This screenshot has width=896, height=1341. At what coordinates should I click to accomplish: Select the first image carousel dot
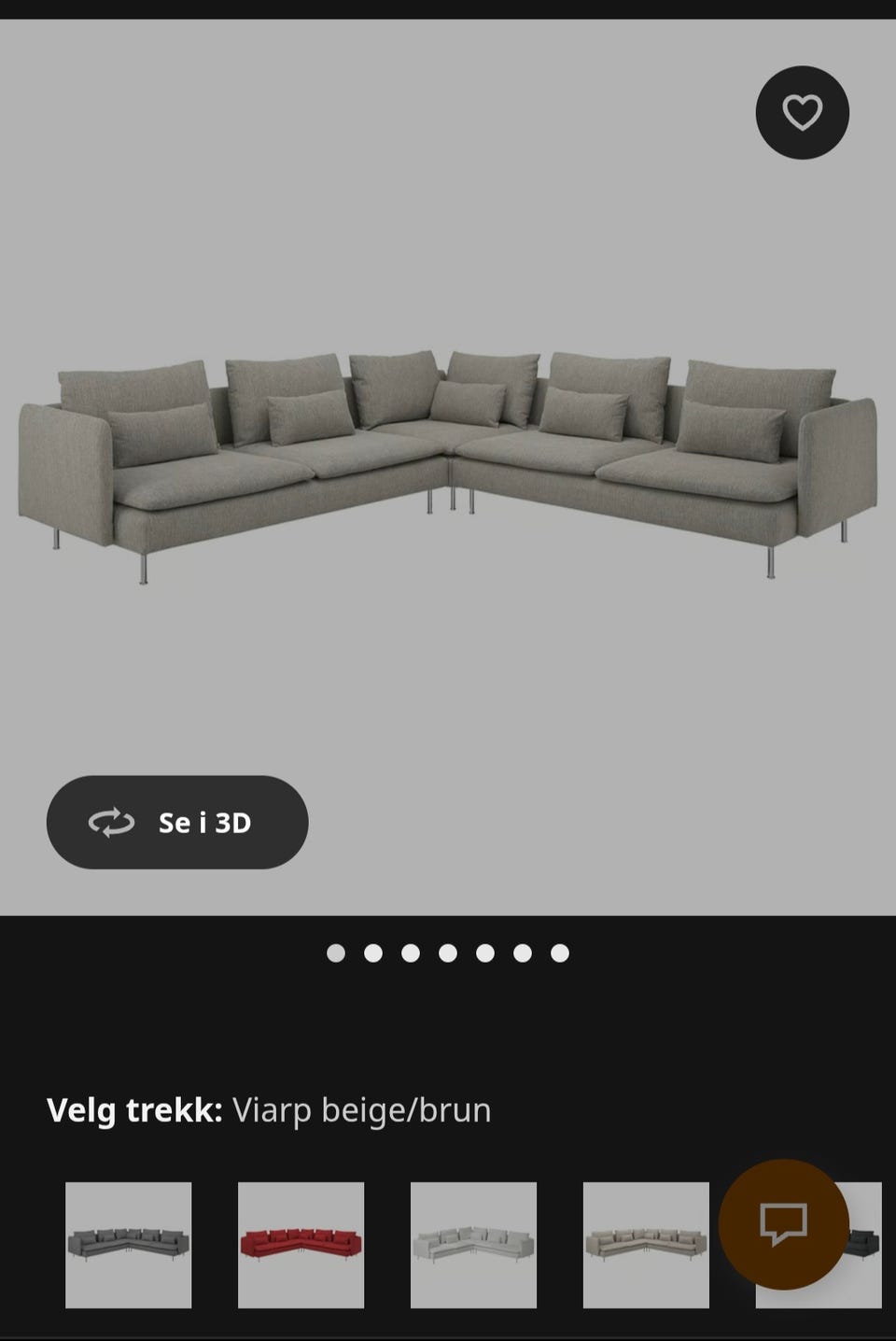click(336, 953)
